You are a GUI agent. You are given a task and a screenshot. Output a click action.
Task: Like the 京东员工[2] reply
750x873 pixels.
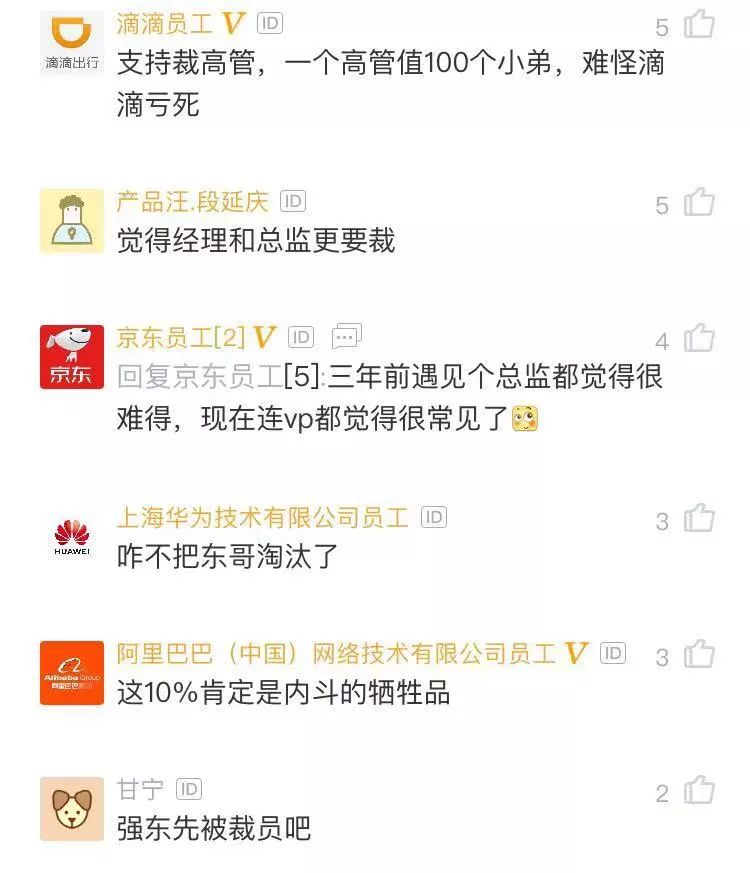700,339
